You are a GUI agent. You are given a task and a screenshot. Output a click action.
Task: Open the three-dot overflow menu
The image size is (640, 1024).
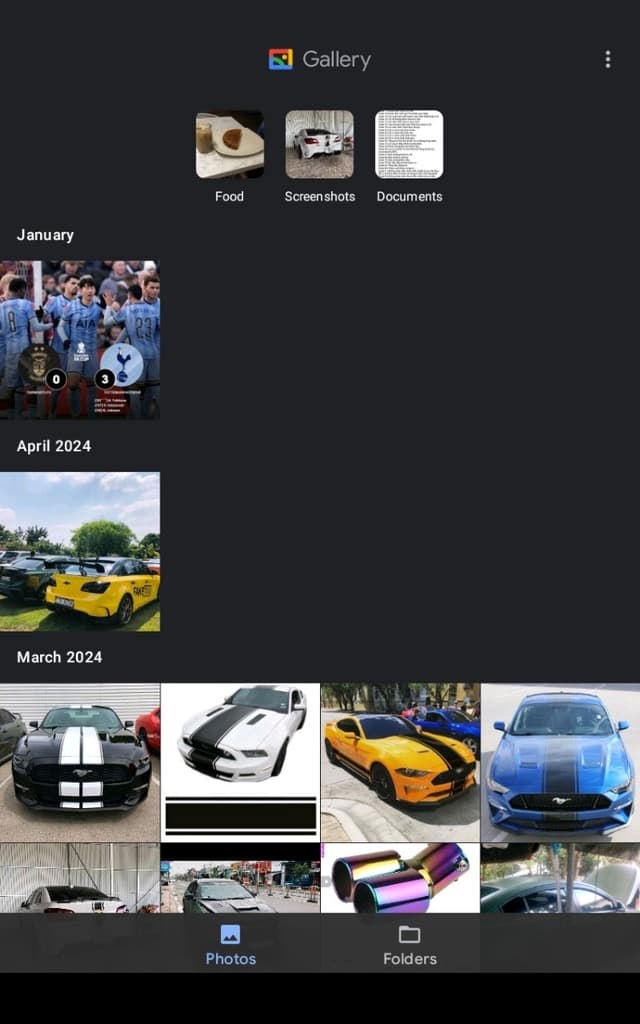pyautogui.click(x=607, y=60)
